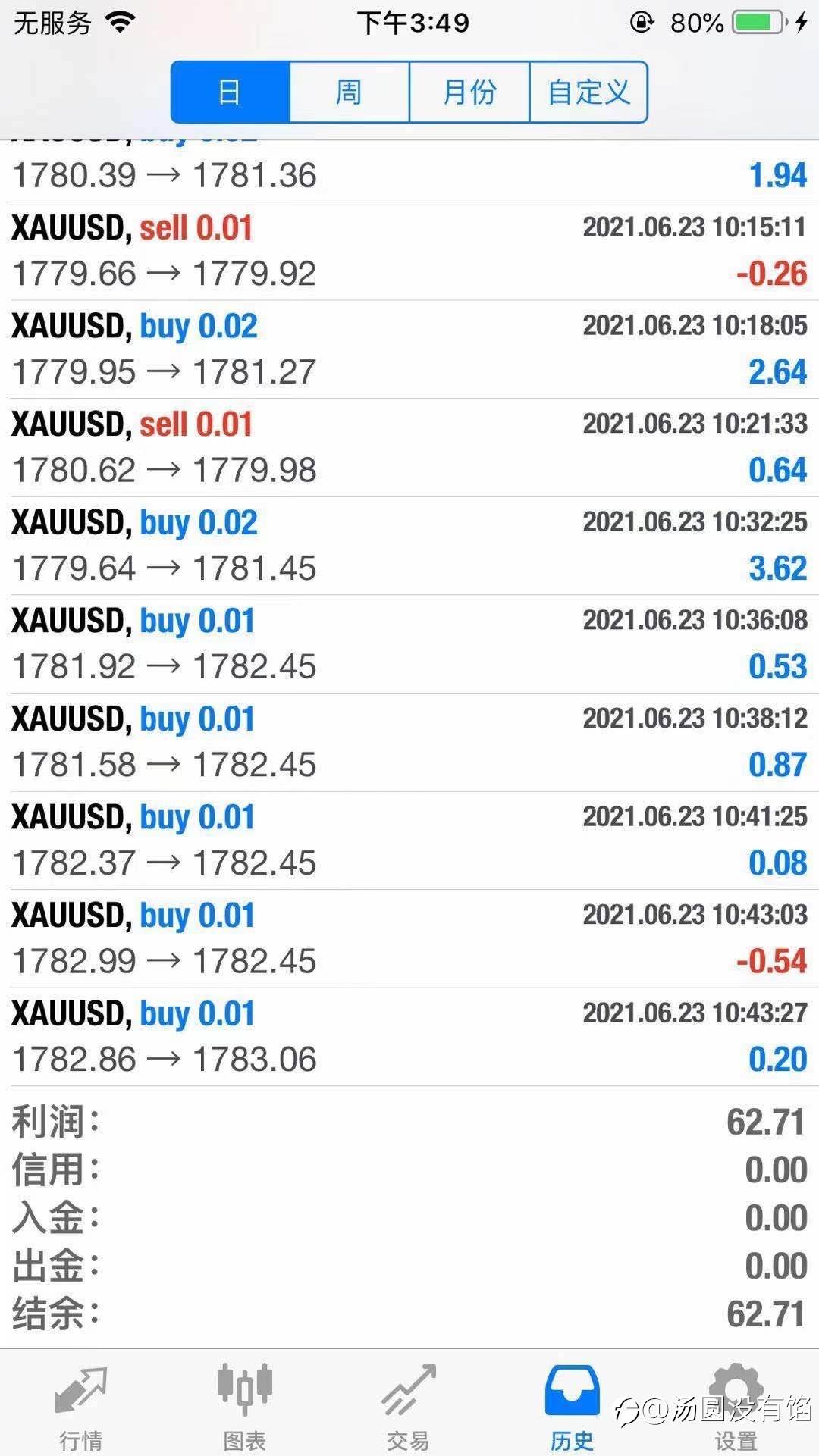819x1456 pixels.
Task: Switch to the 周 (week) period
Action: coord(349,92)
